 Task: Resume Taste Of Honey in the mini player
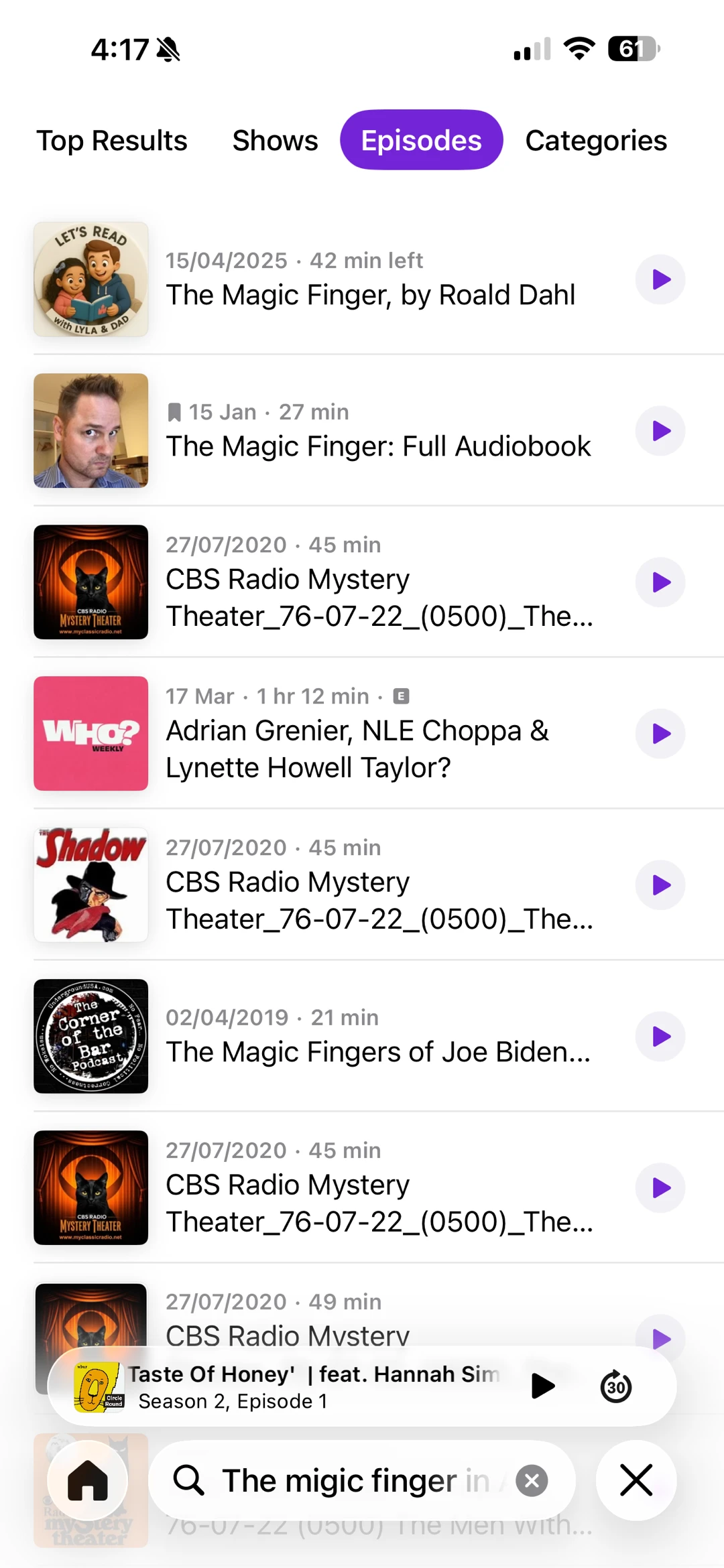pyautogui.click(x=542, y=1386)
